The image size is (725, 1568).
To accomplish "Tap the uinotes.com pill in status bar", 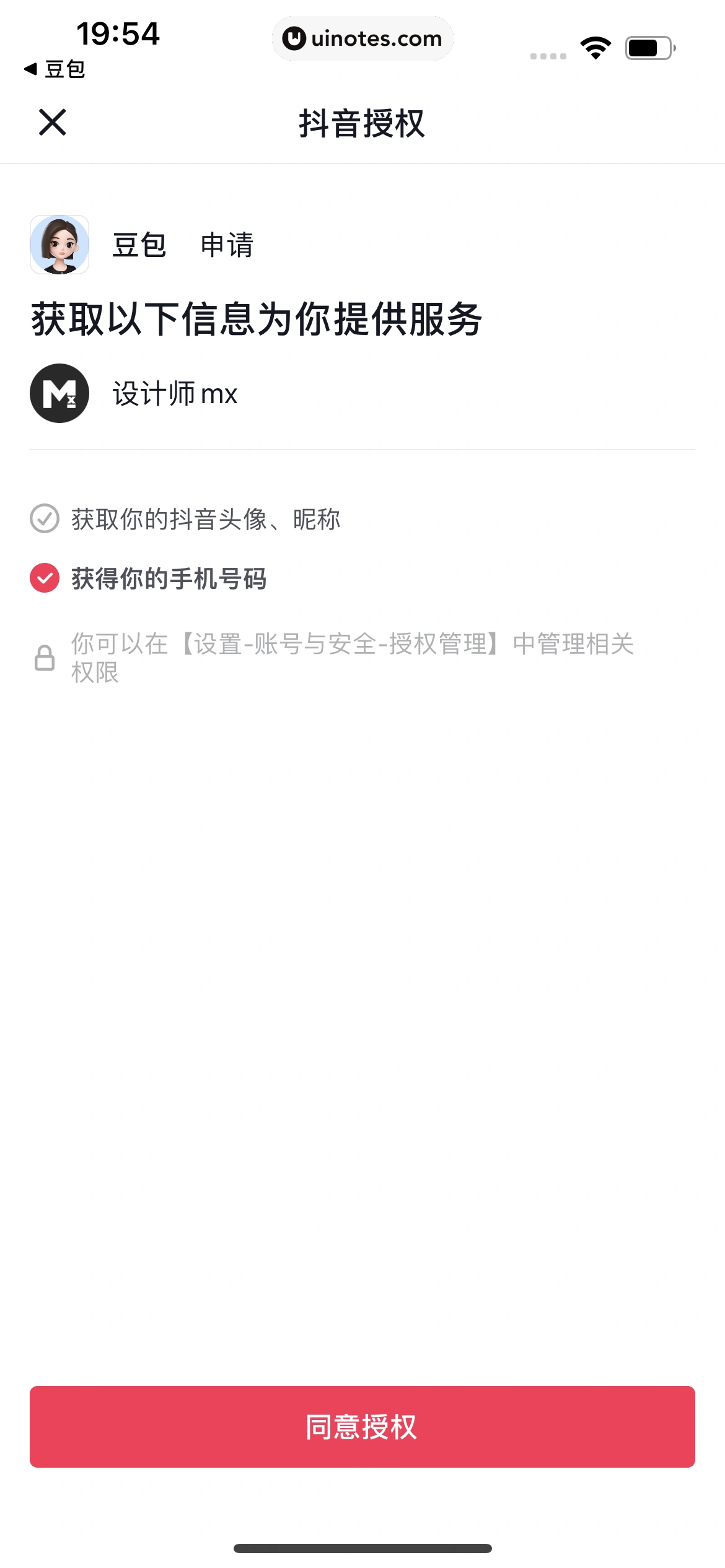I will [x=362, y=38].
